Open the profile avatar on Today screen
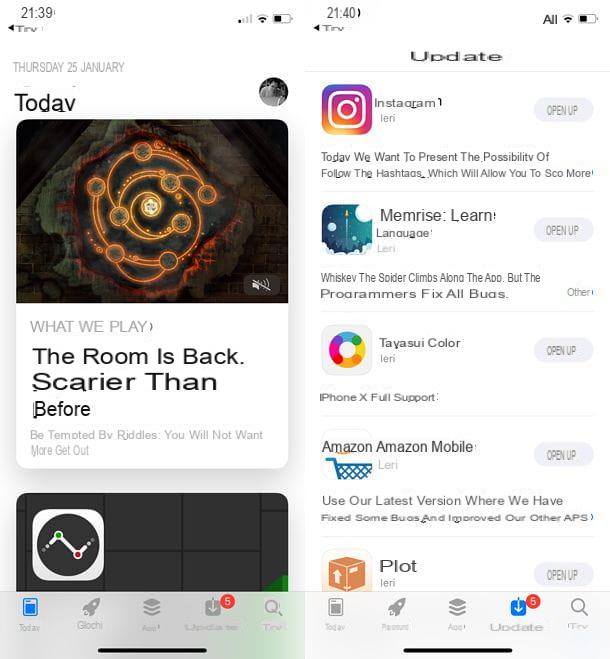Viewport: 610px width, 659px height. pos(273,92)
